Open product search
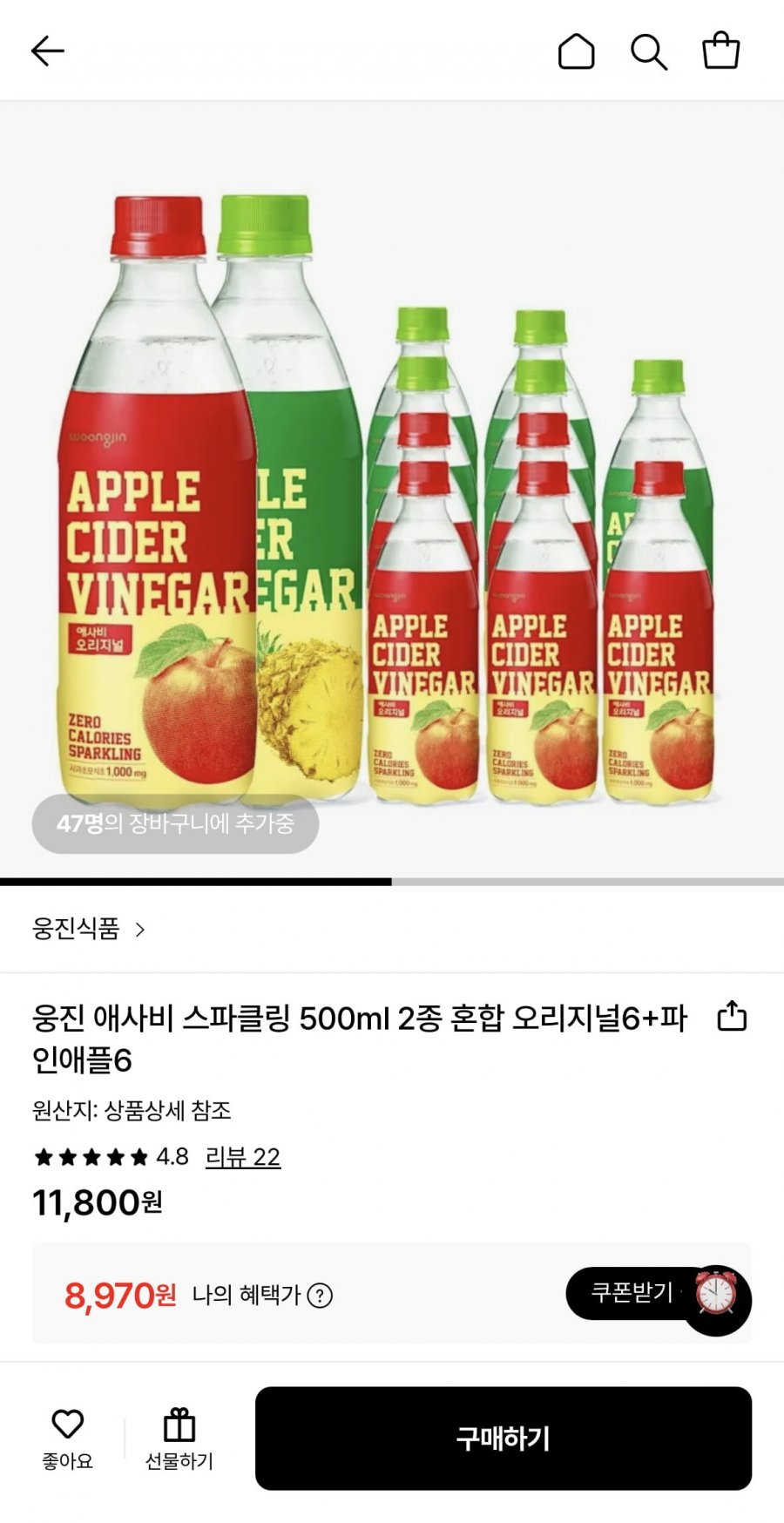The width and height of the screenshot is (784, 1523). [649, 51]
